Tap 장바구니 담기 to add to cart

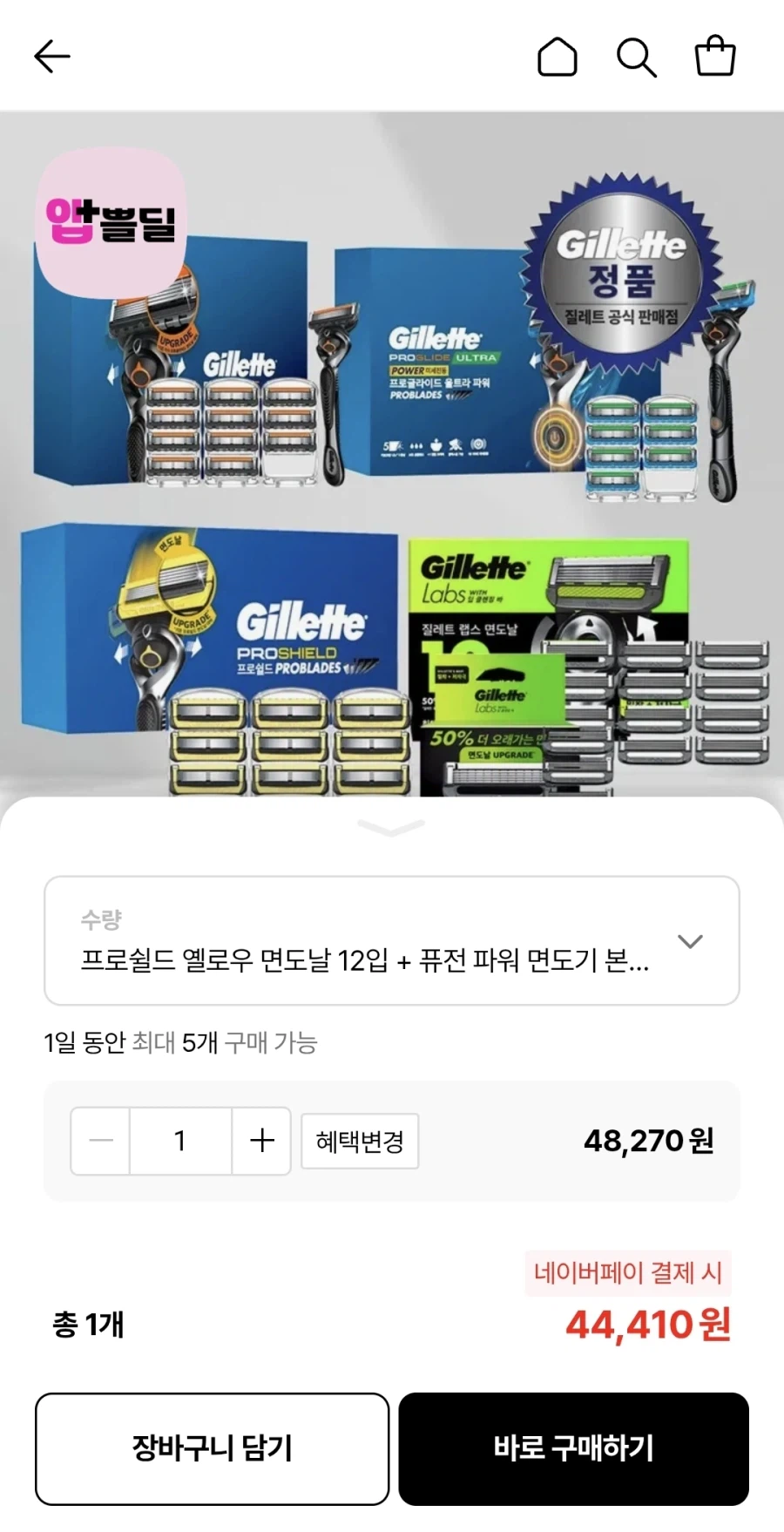[211, 1448]
